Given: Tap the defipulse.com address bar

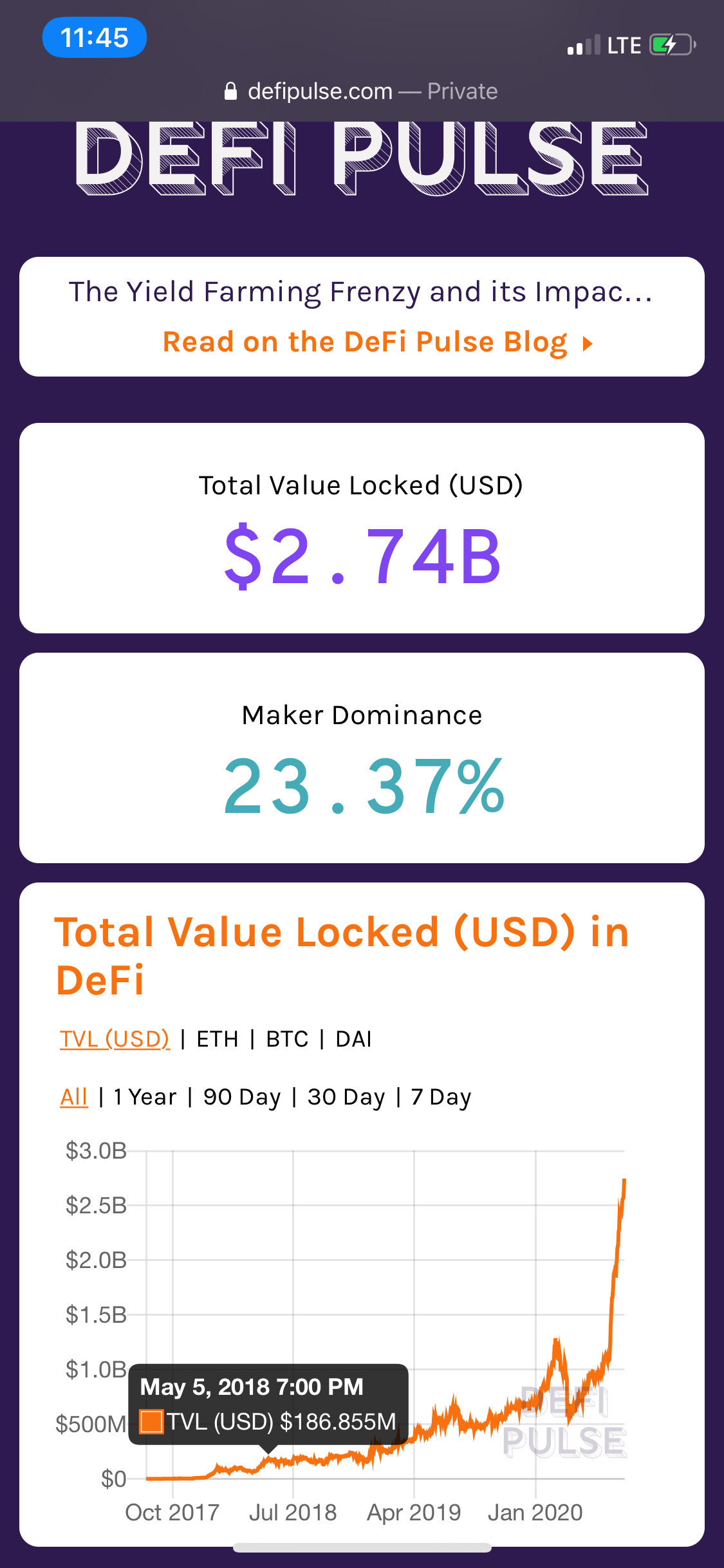Looking at the screenshot, I should coord(362,91).
